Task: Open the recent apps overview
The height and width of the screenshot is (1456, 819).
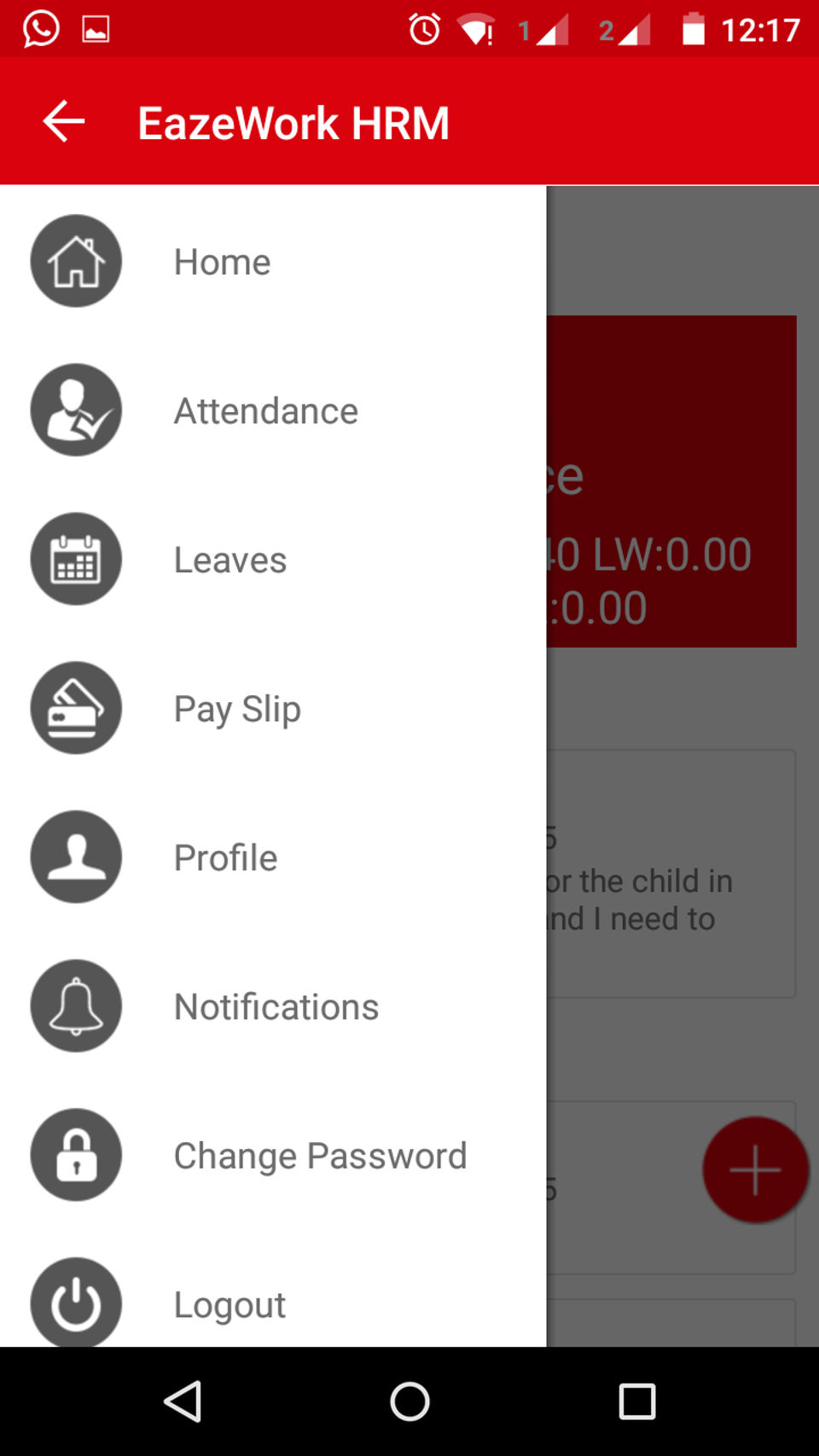Action: pyautogui.click(x=636, y=1401)
